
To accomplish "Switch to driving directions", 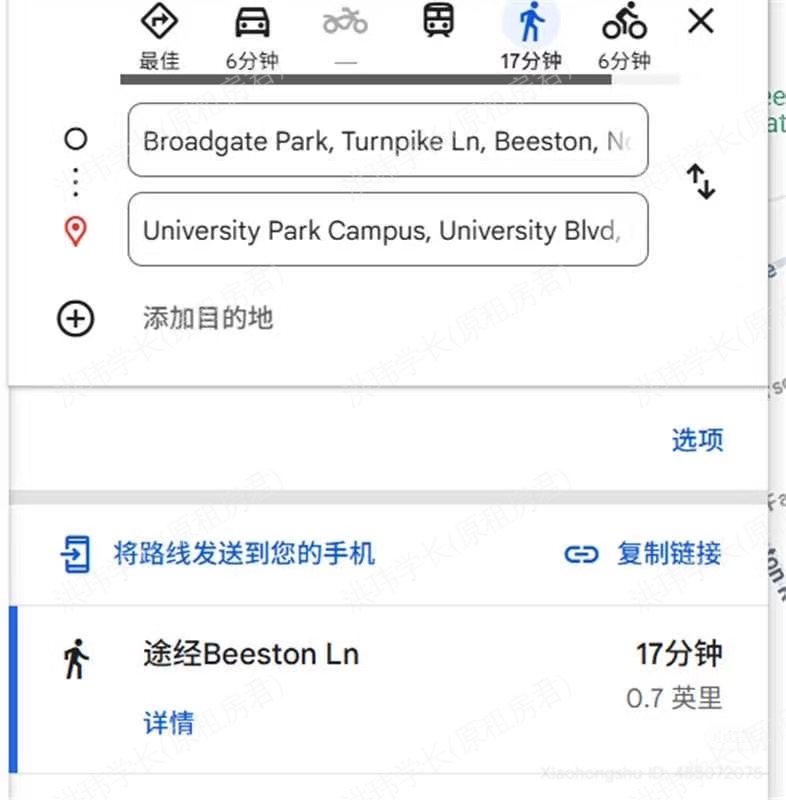I will [x=252, y=36].
